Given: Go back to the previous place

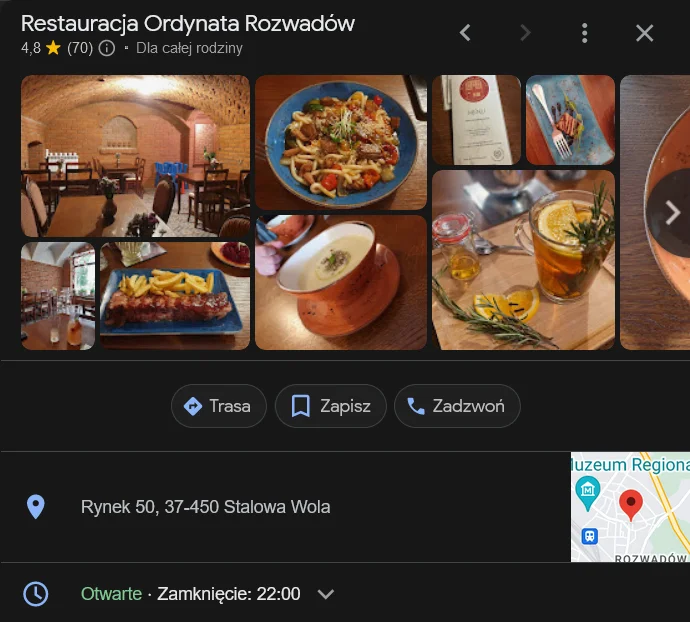Looking at the screenshot, I should pos(465,33).
